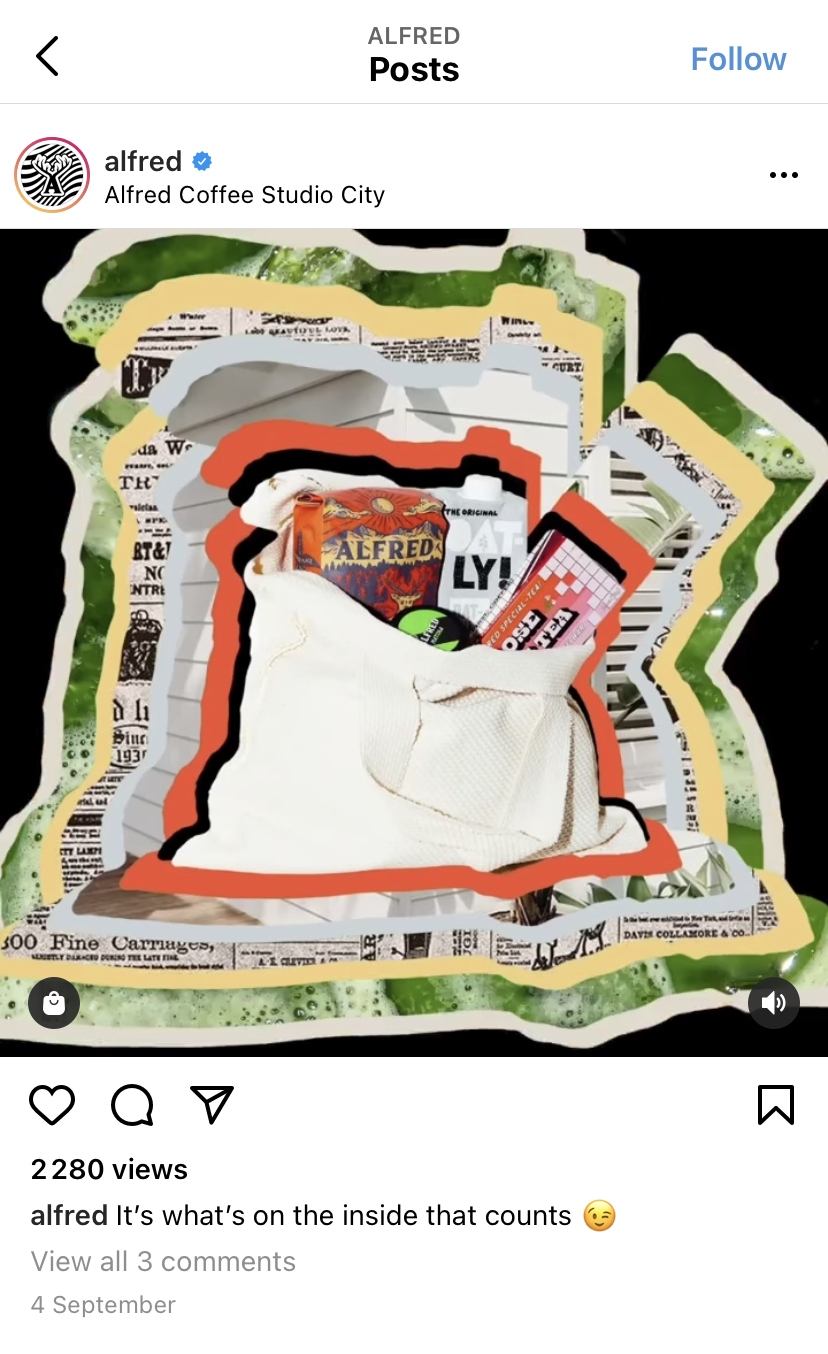View all 3 comments
The height and width of the screenshot is (1354, 828).
tap(163, 1261)
